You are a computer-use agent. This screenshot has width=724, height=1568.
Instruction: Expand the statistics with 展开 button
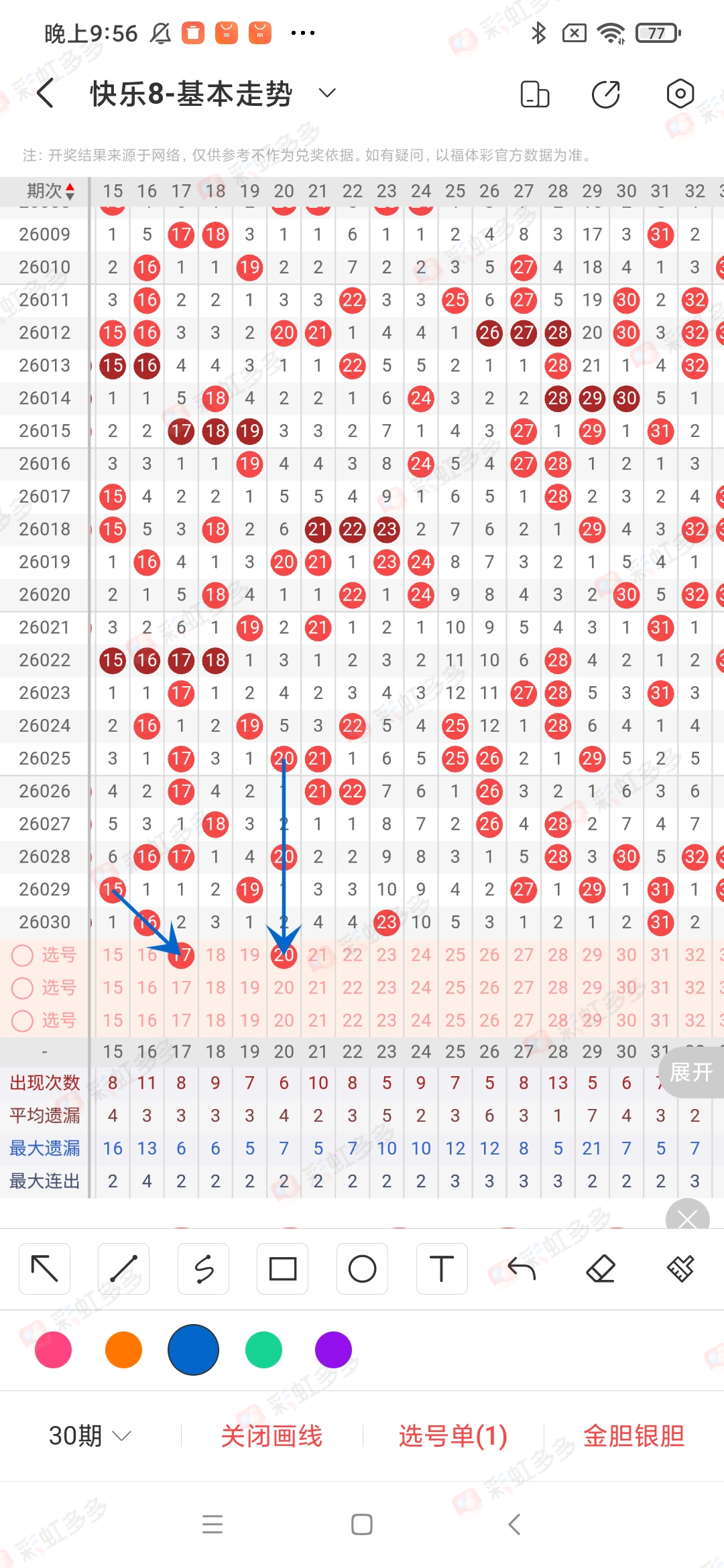coord(691,1072)
